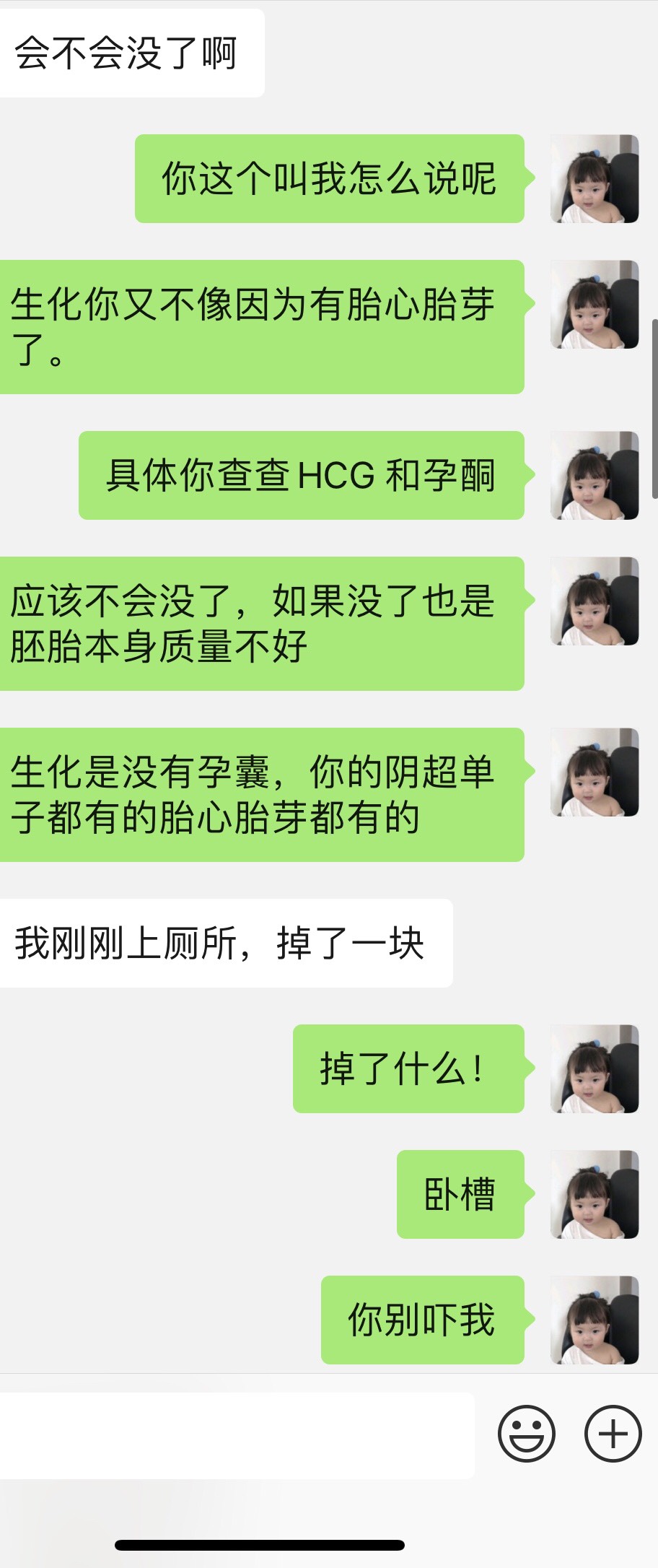The width and height of the screenshot is (658, 1568).
Task: Open the emoji sticker panel
Action: (526, 1433)
